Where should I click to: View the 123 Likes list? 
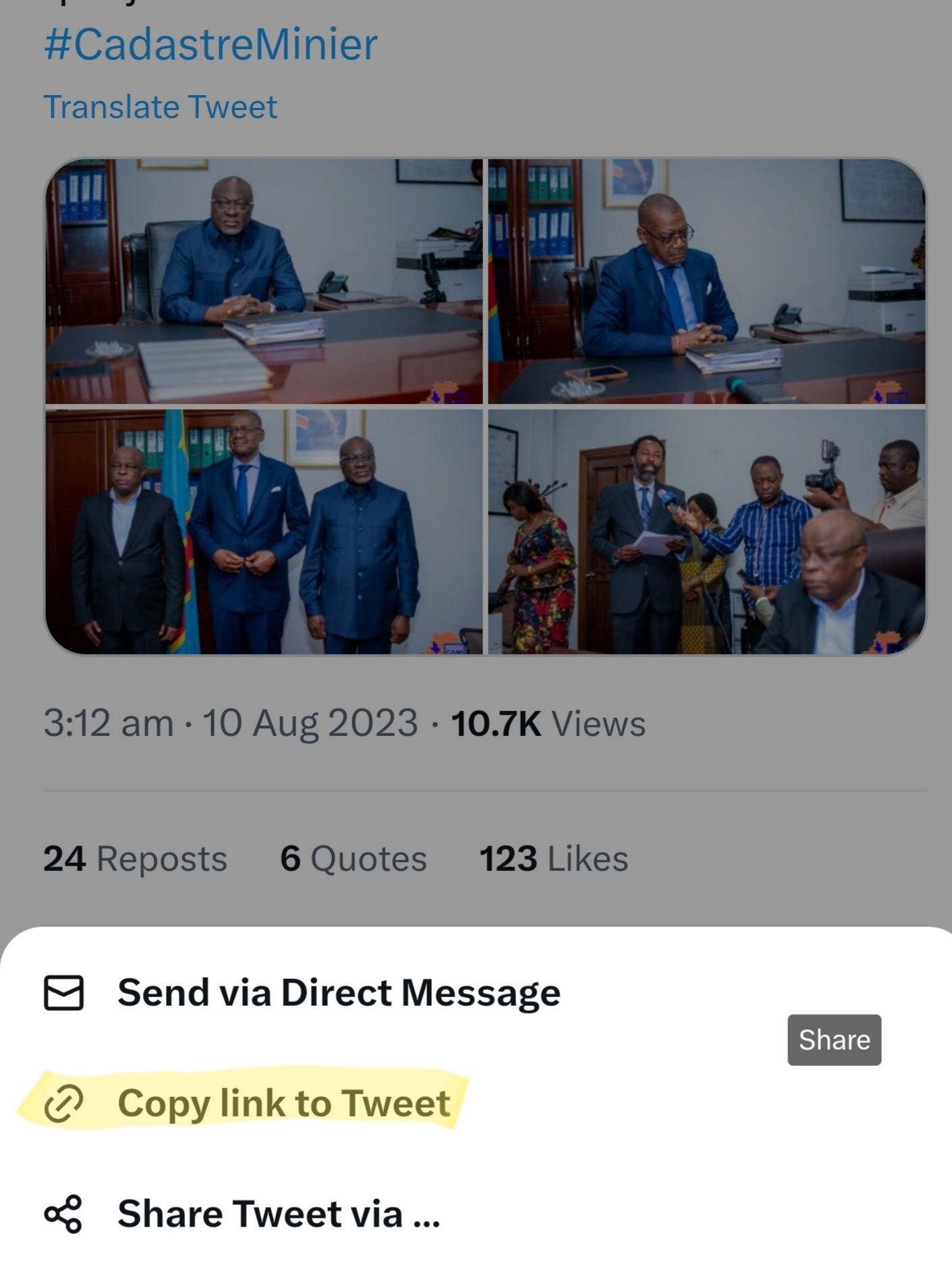(553, 859)
